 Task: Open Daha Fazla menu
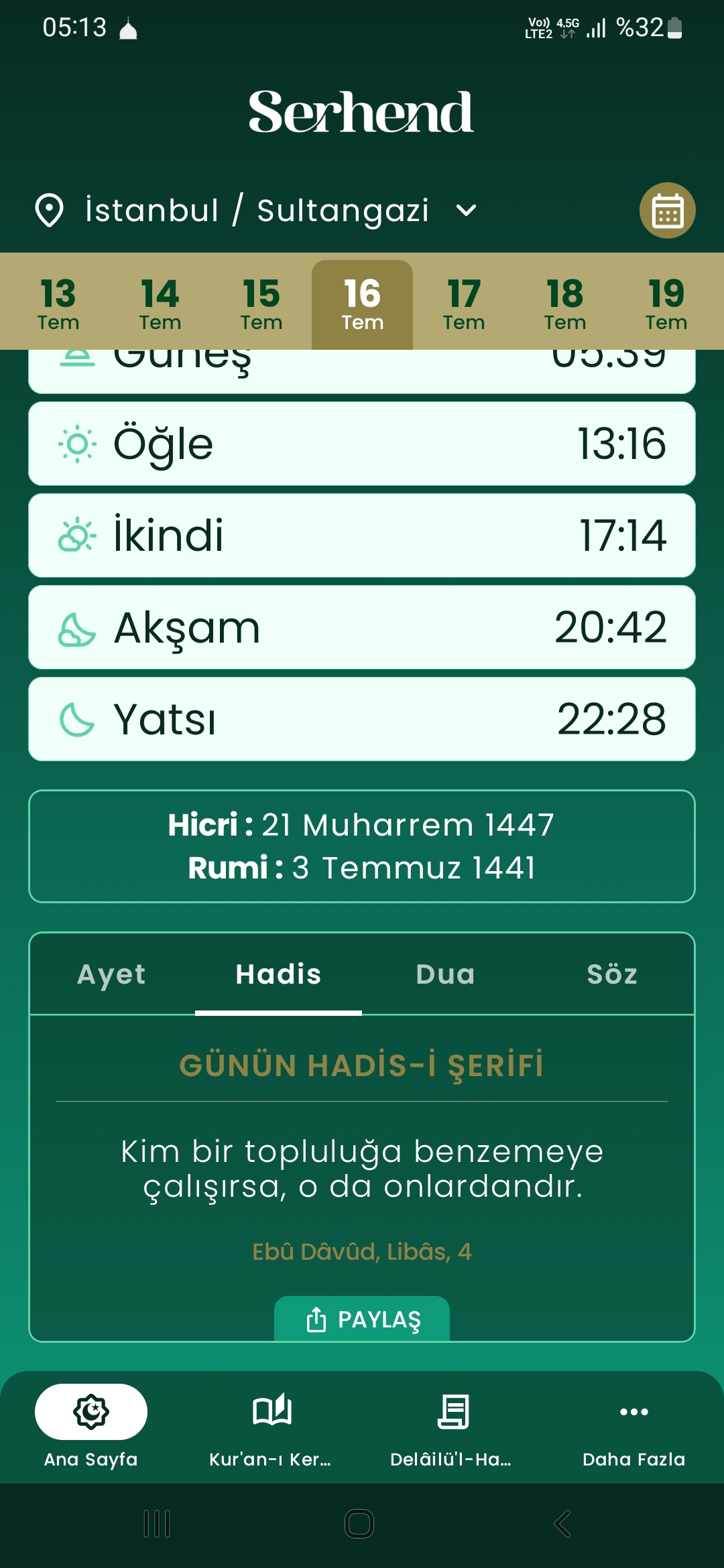[x=633, y=1427]
